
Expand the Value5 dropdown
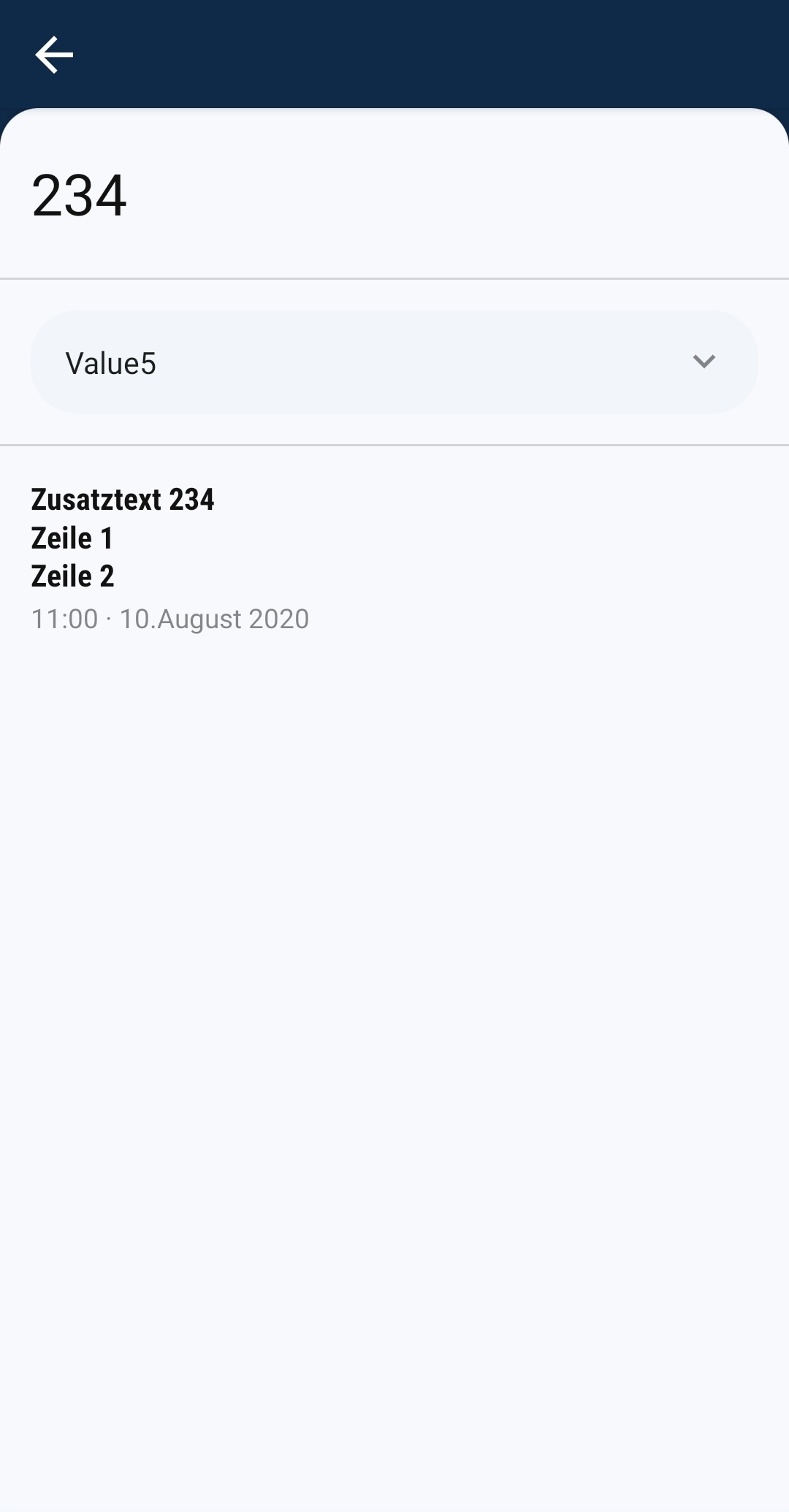(x=394, y=362)
